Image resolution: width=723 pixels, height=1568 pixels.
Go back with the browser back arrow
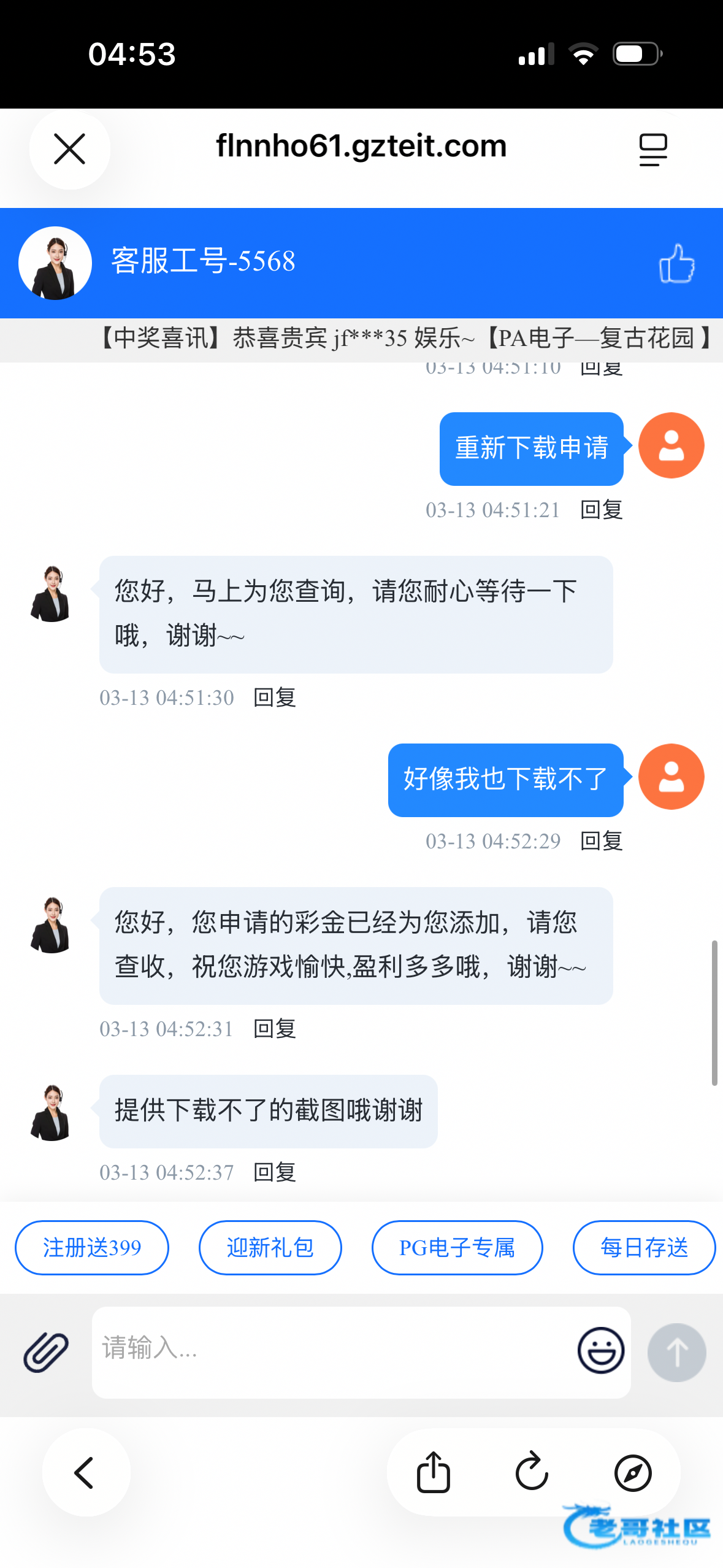click(85, 1472)
